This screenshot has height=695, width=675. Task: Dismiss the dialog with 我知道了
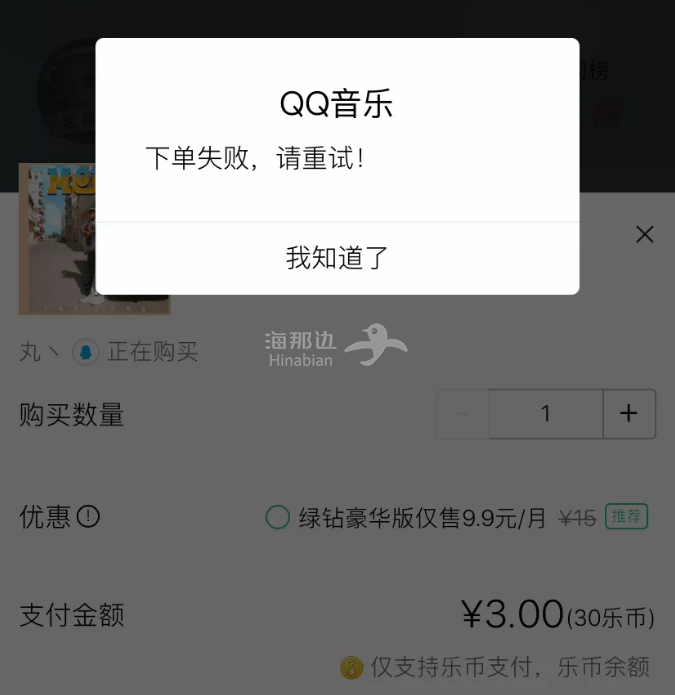click(x=337, y=258)
